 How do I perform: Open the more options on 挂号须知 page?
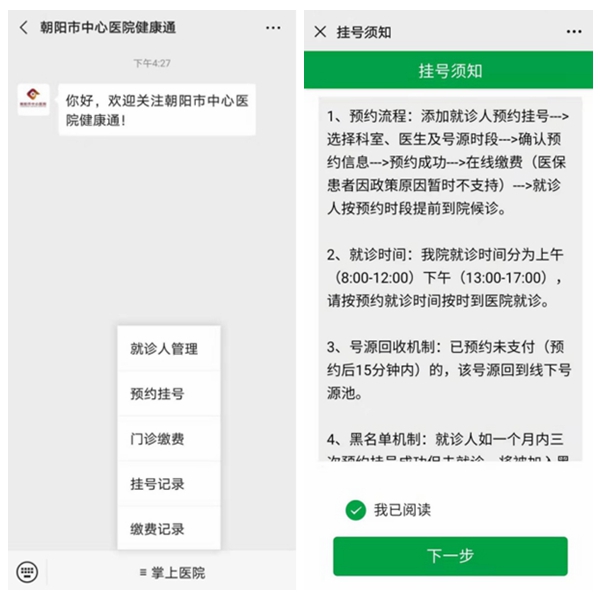[573, 32]
